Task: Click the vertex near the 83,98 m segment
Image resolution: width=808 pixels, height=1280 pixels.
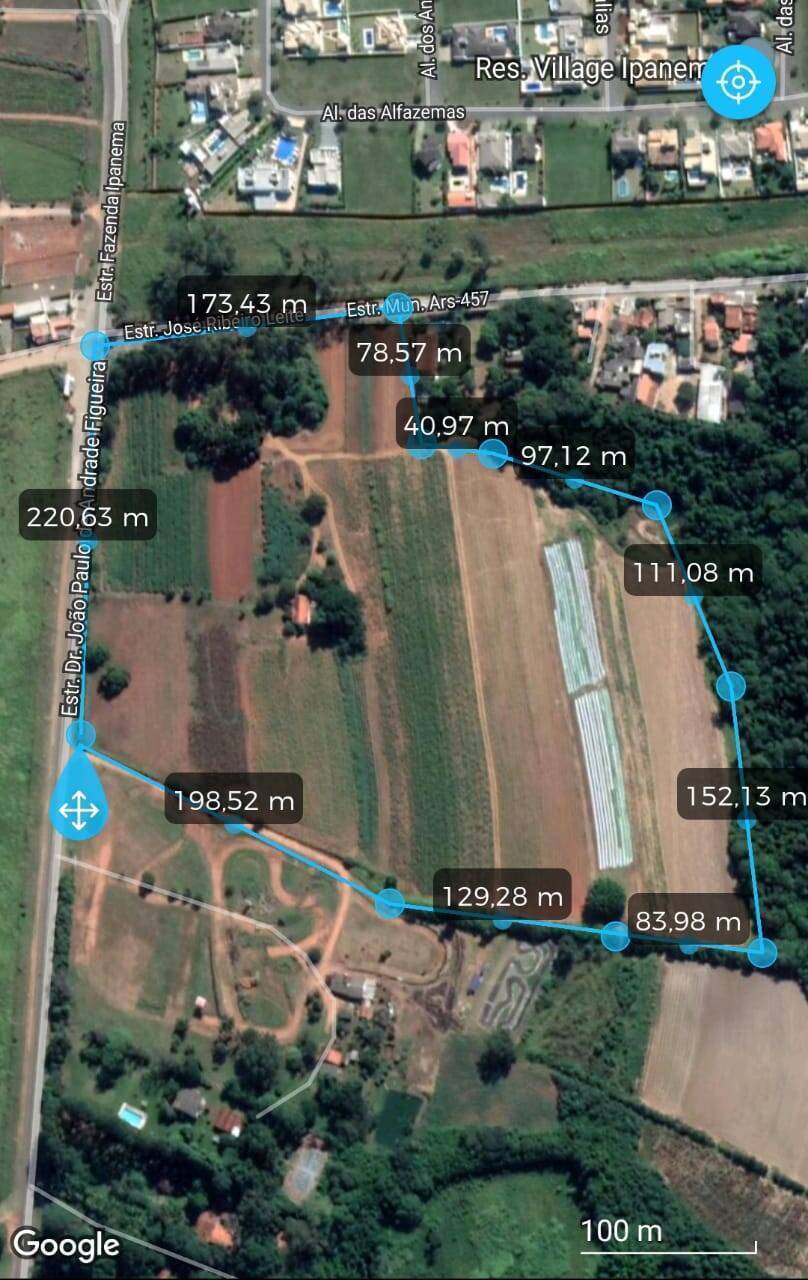Action: click(615, 937)
